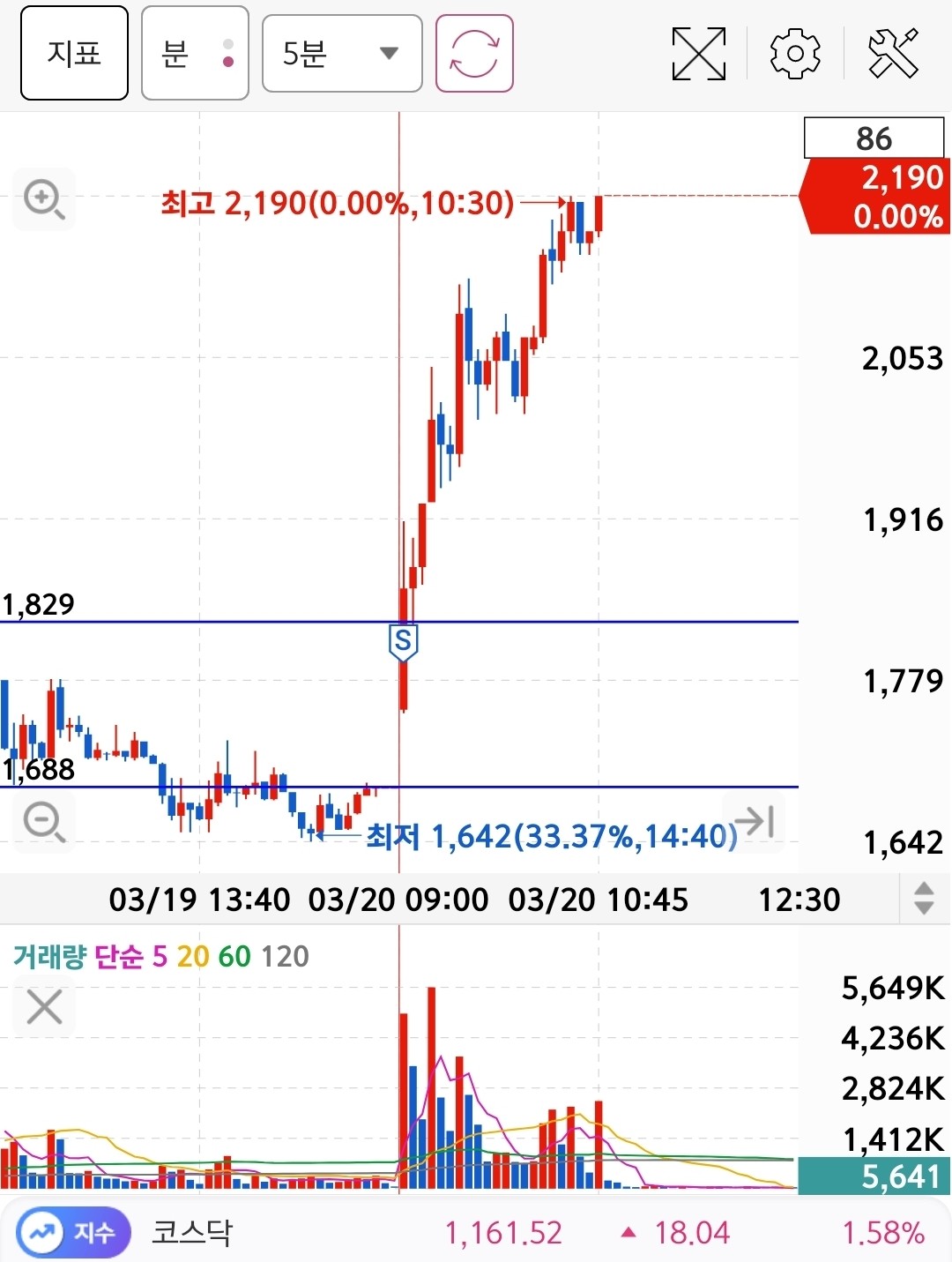Expand the 5분 interval dropdown
The image size is (952, 1262).
pyautogui.click(x=342, y=53)
